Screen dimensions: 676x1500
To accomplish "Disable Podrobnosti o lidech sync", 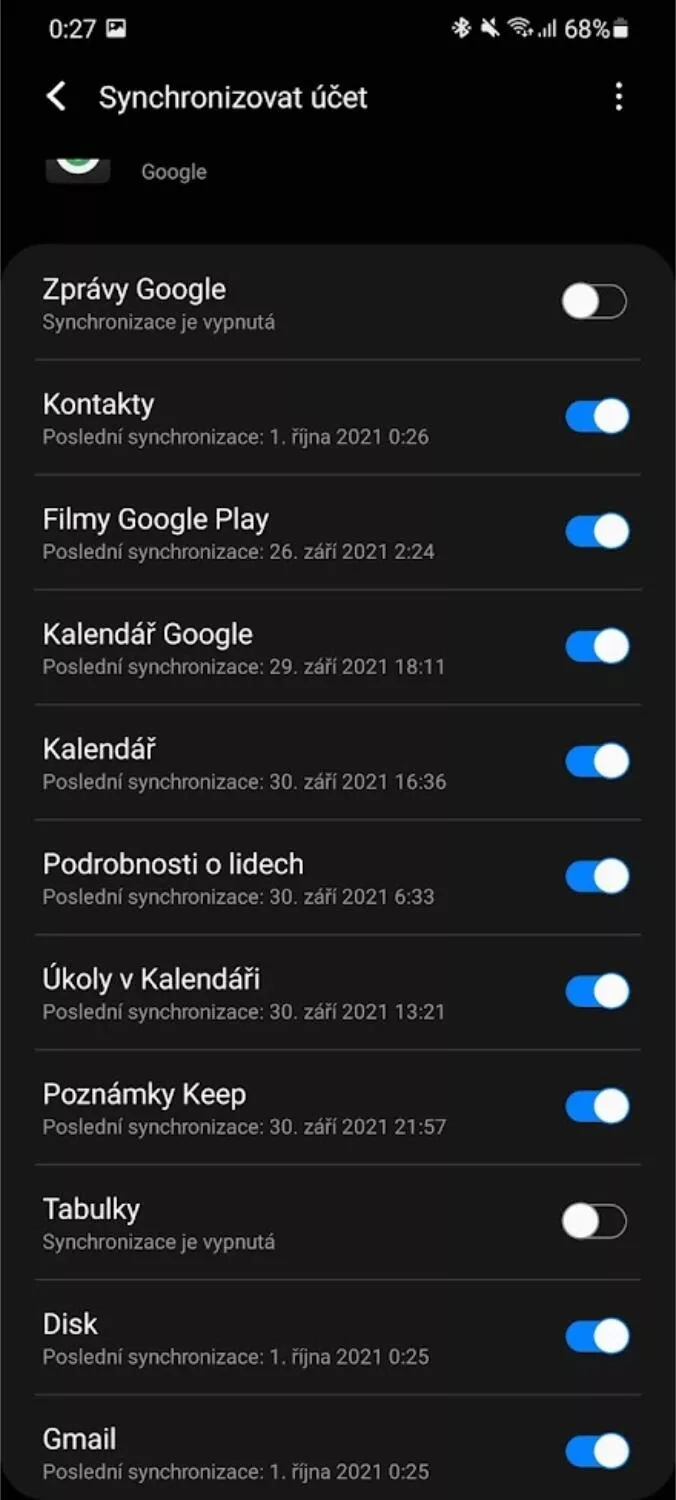I will [x=597, y=876].
